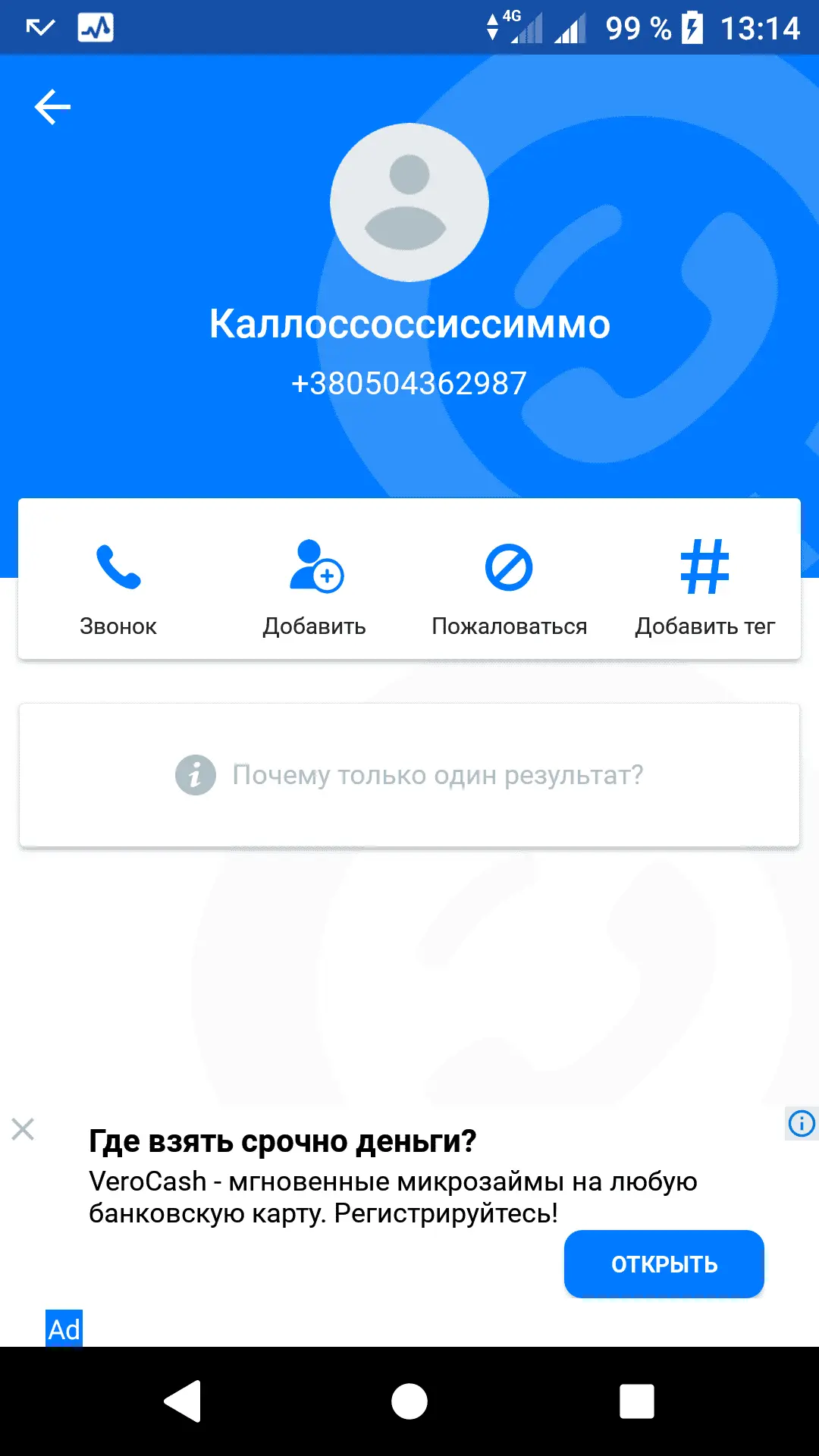Open 'Почему только один результат?' info card

(409, 775)
